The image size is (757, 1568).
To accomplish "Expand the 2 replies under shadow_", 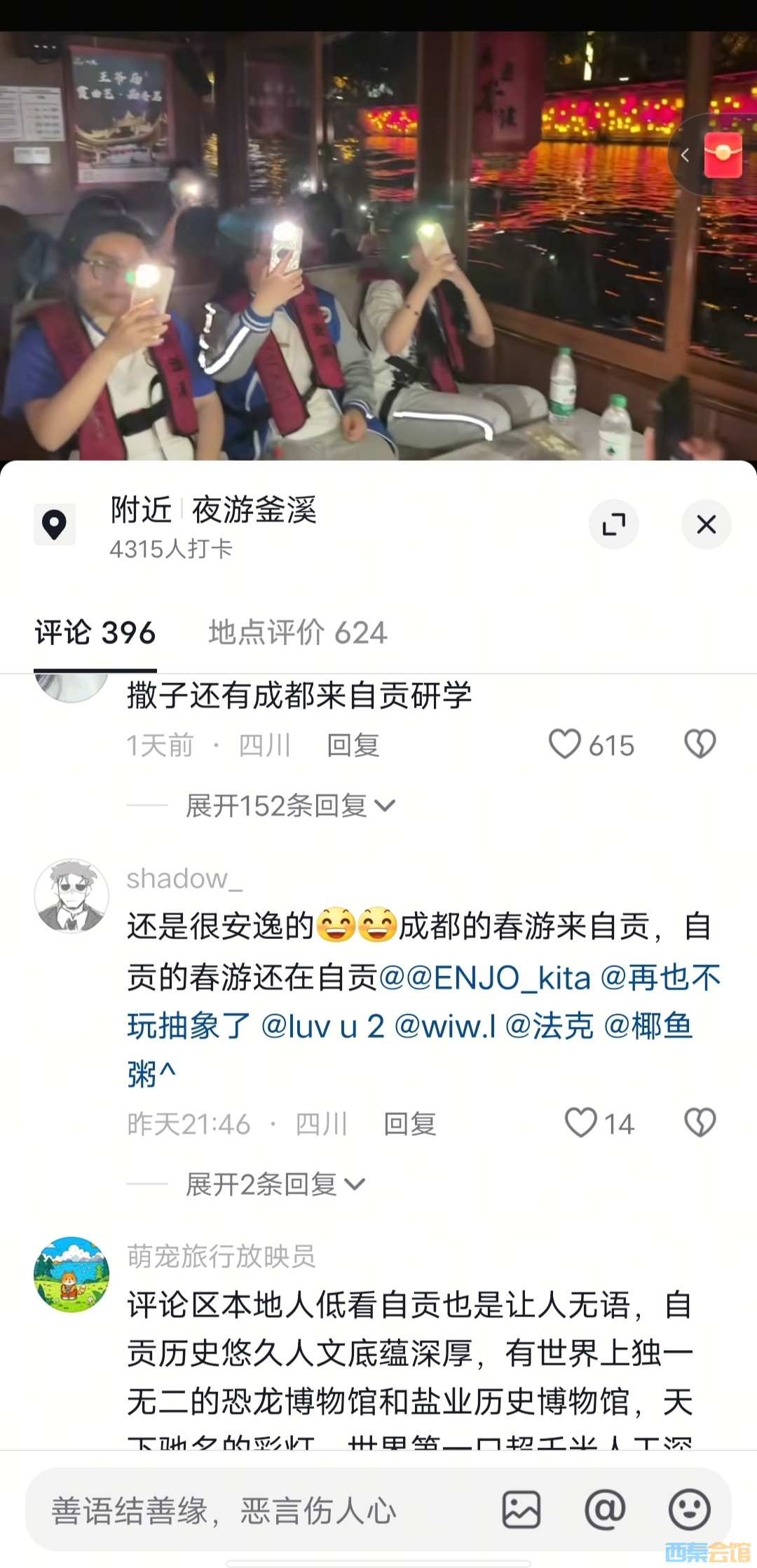I will [275, 1184].
